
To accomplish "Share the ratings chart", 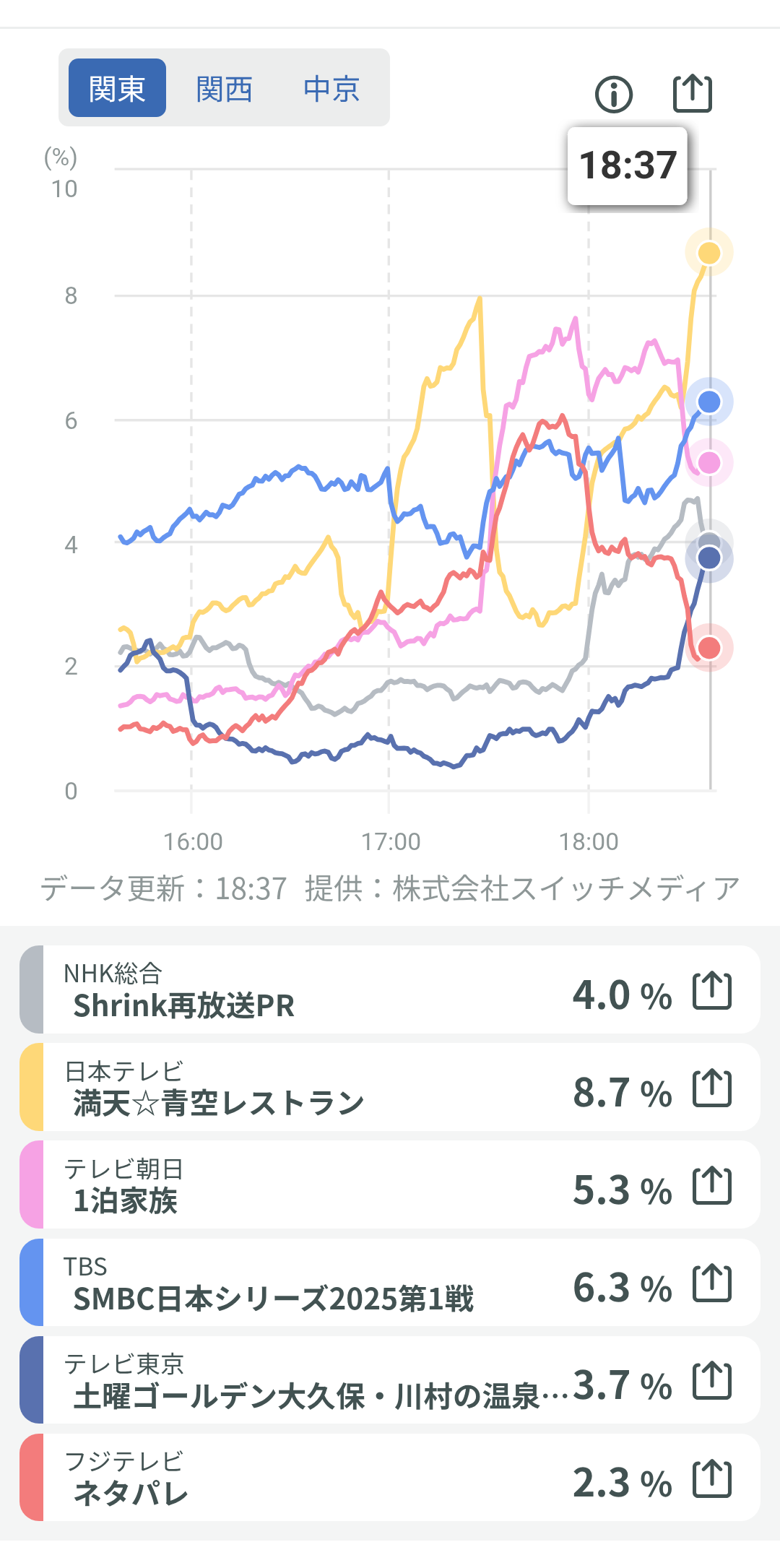I will pyautogui.click(x=692, y=93).
